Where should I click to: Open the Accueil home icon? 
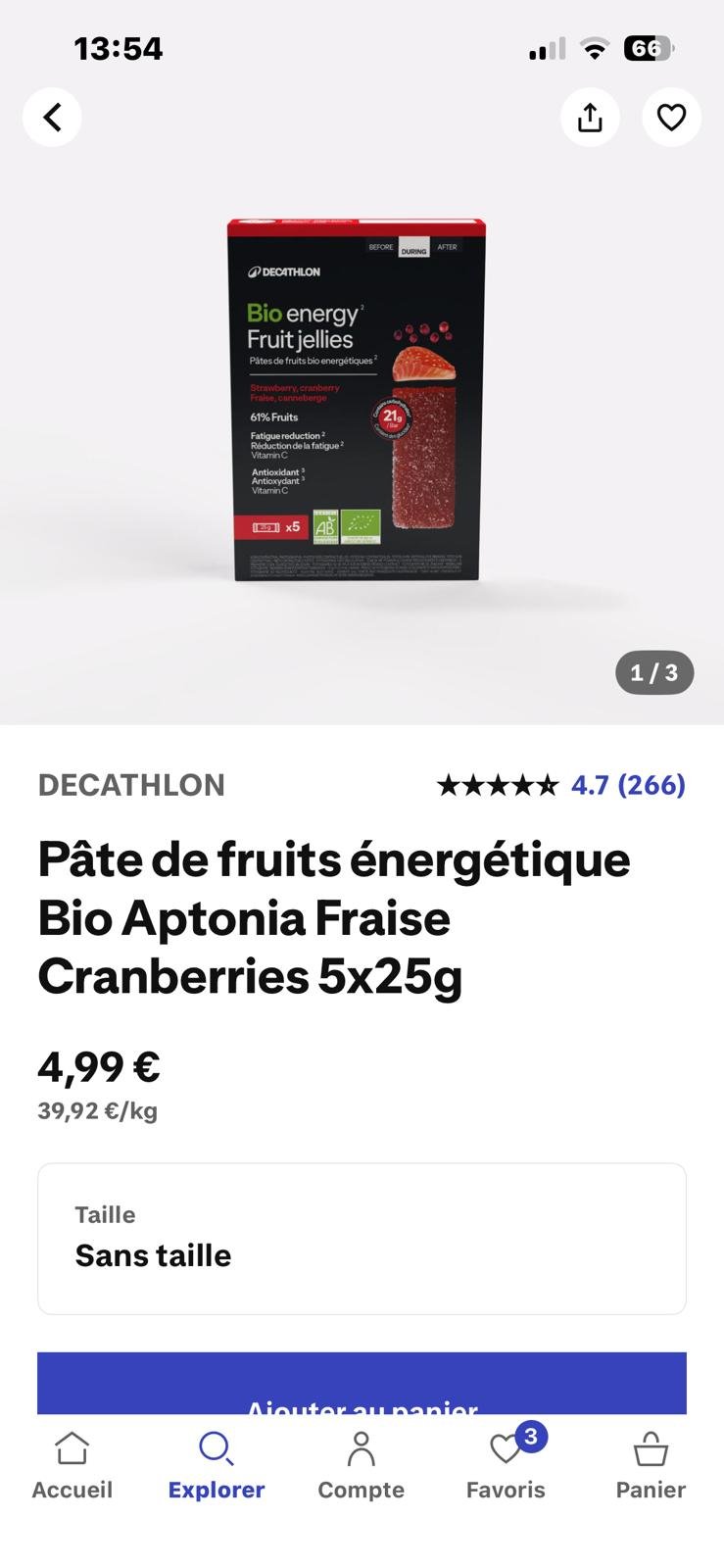(71, 1446)
